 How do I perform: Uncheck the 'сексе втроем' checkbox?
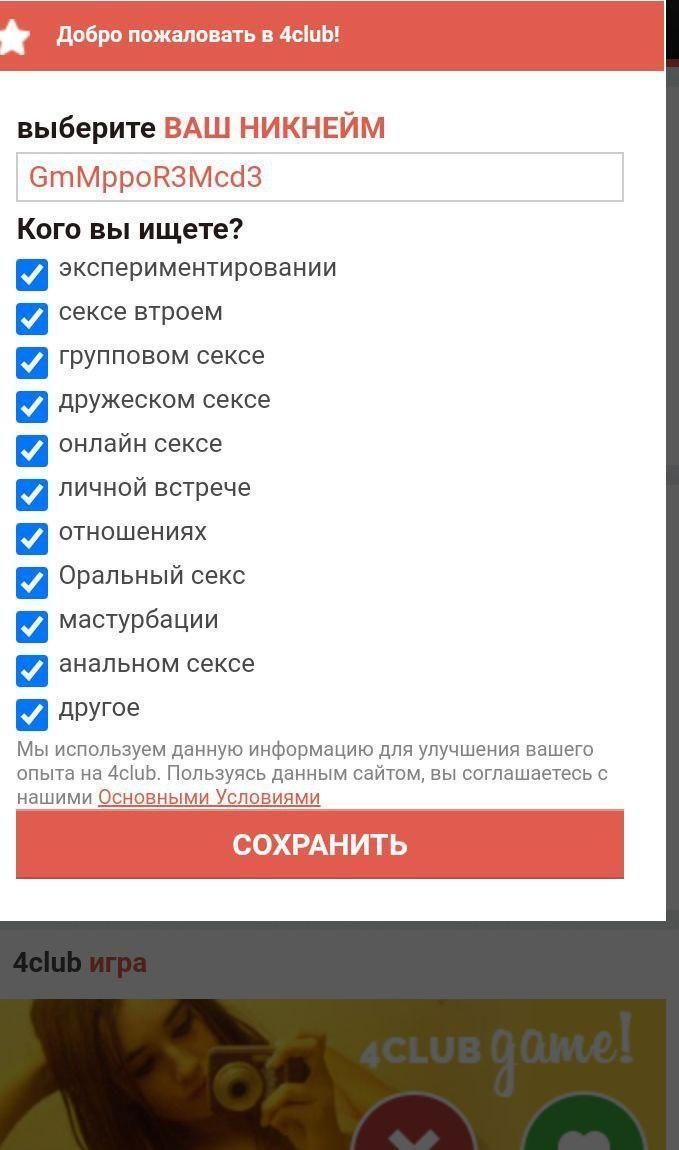tap(32, 319)
